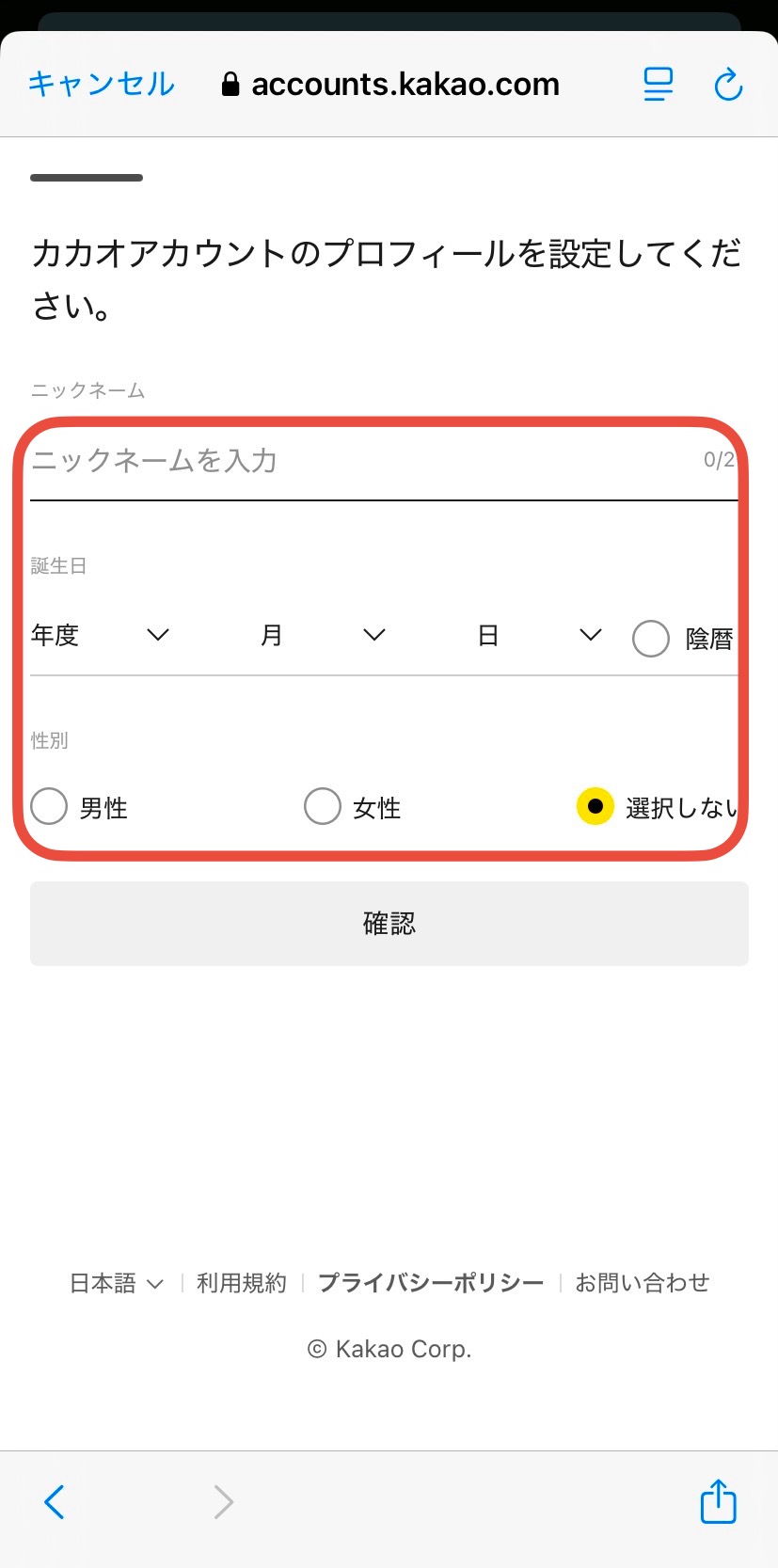Select 選択しない gender option
Viewport: 778px width, 1568px height.
(595, 807)
